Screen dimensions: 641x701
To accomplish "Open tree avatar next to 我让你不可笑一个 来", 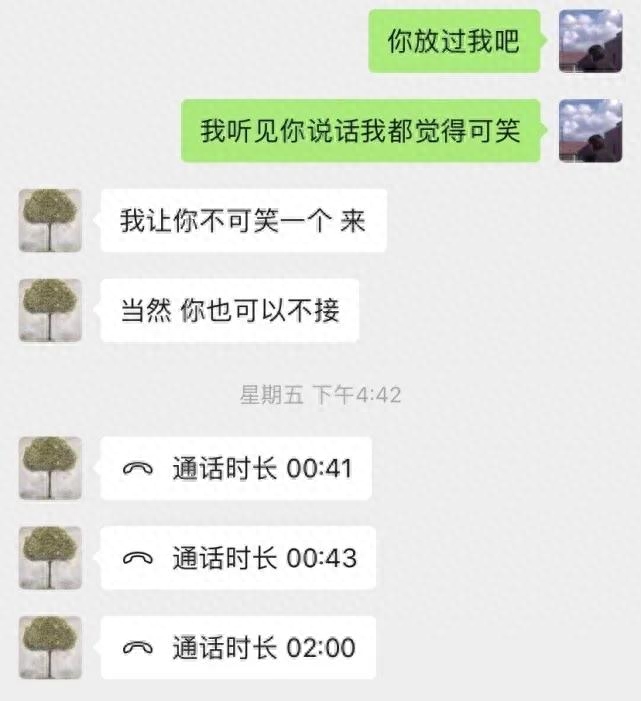I will coord(50,220).
